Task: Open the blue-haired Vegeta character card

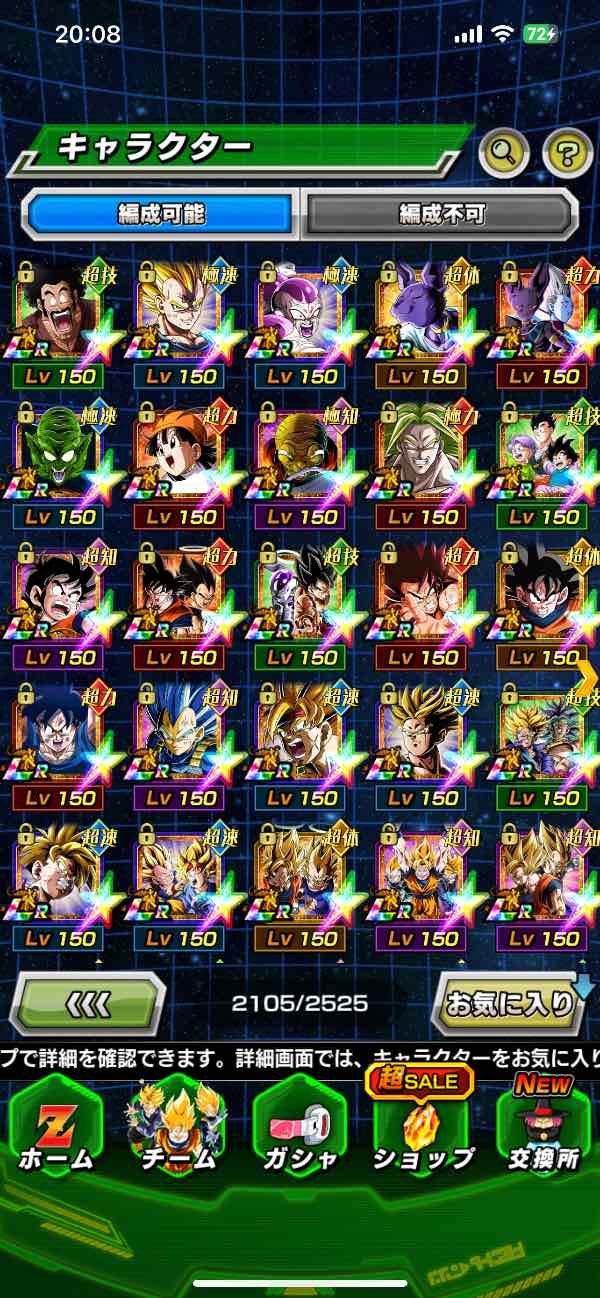Action: pos(183,737)
